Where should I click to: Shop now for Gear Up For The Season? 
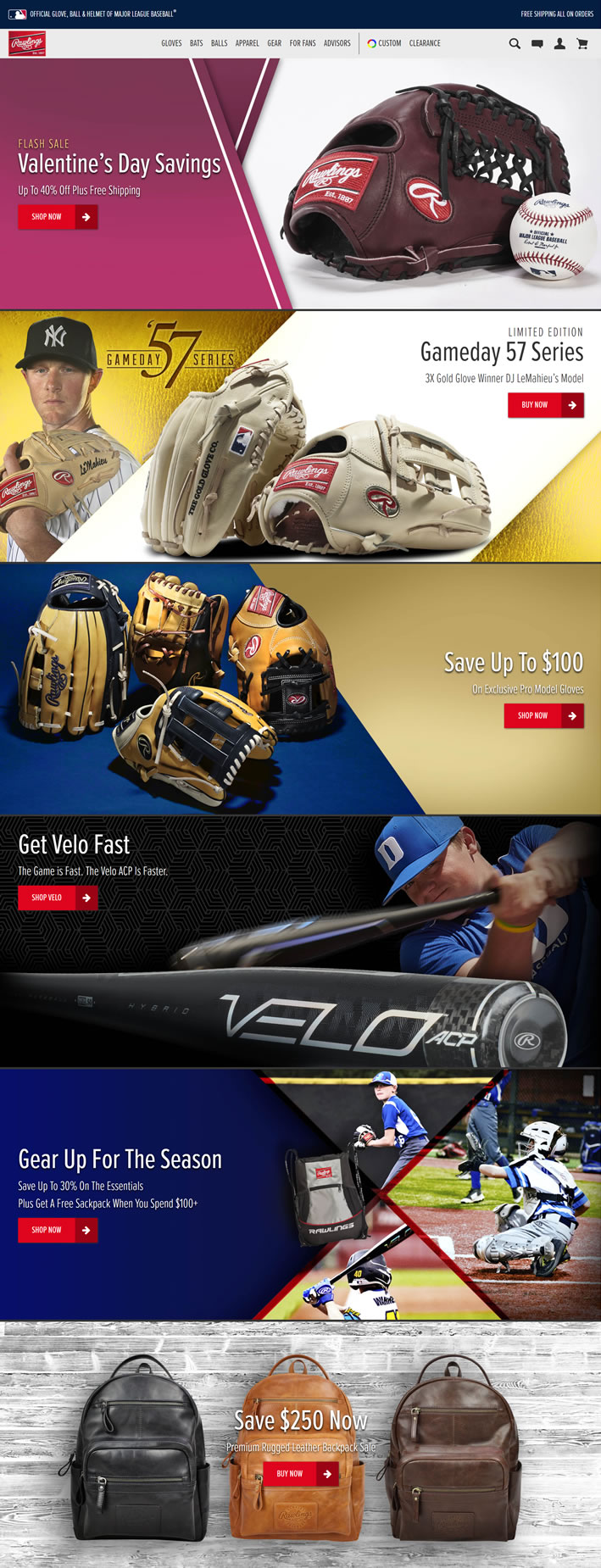(x=58, y=1230)
